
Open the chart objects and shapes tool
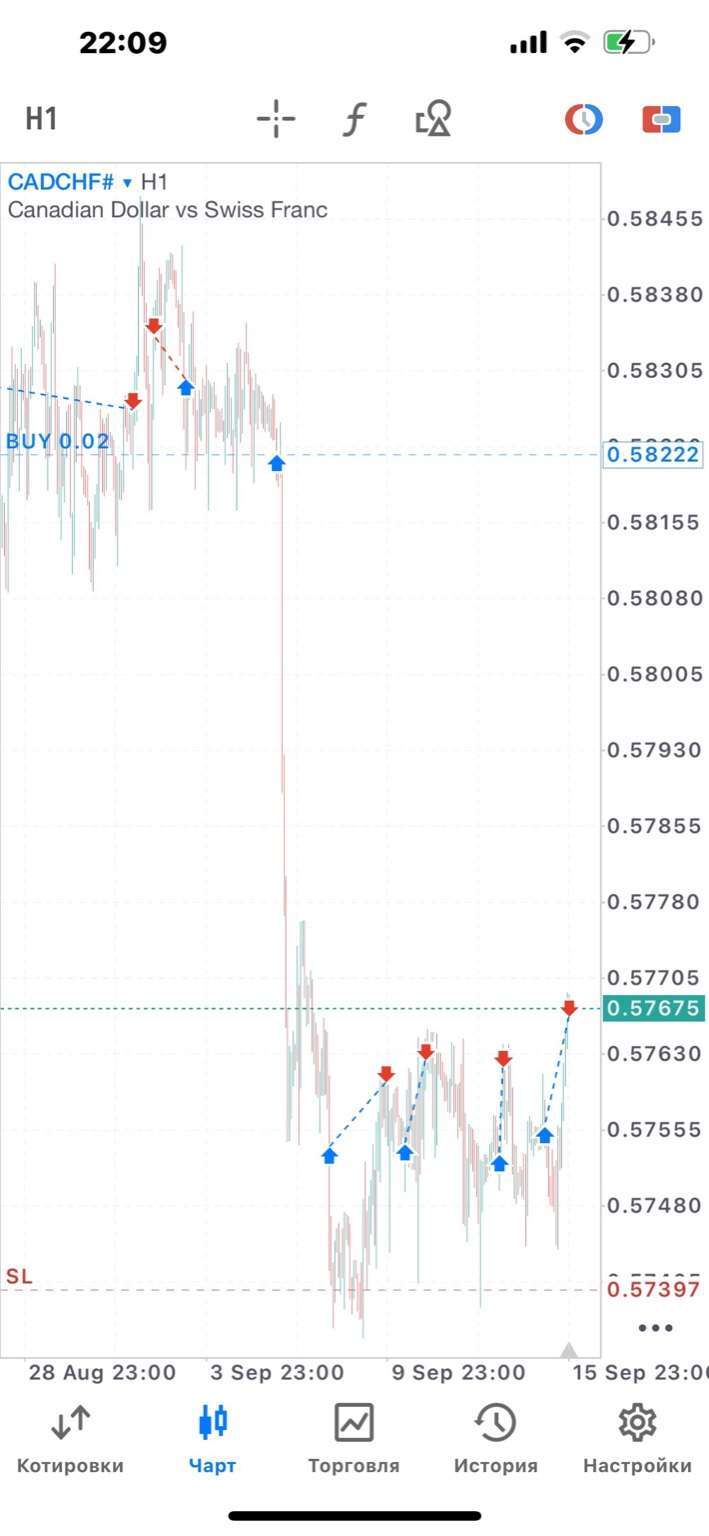[x=434, y=120]
